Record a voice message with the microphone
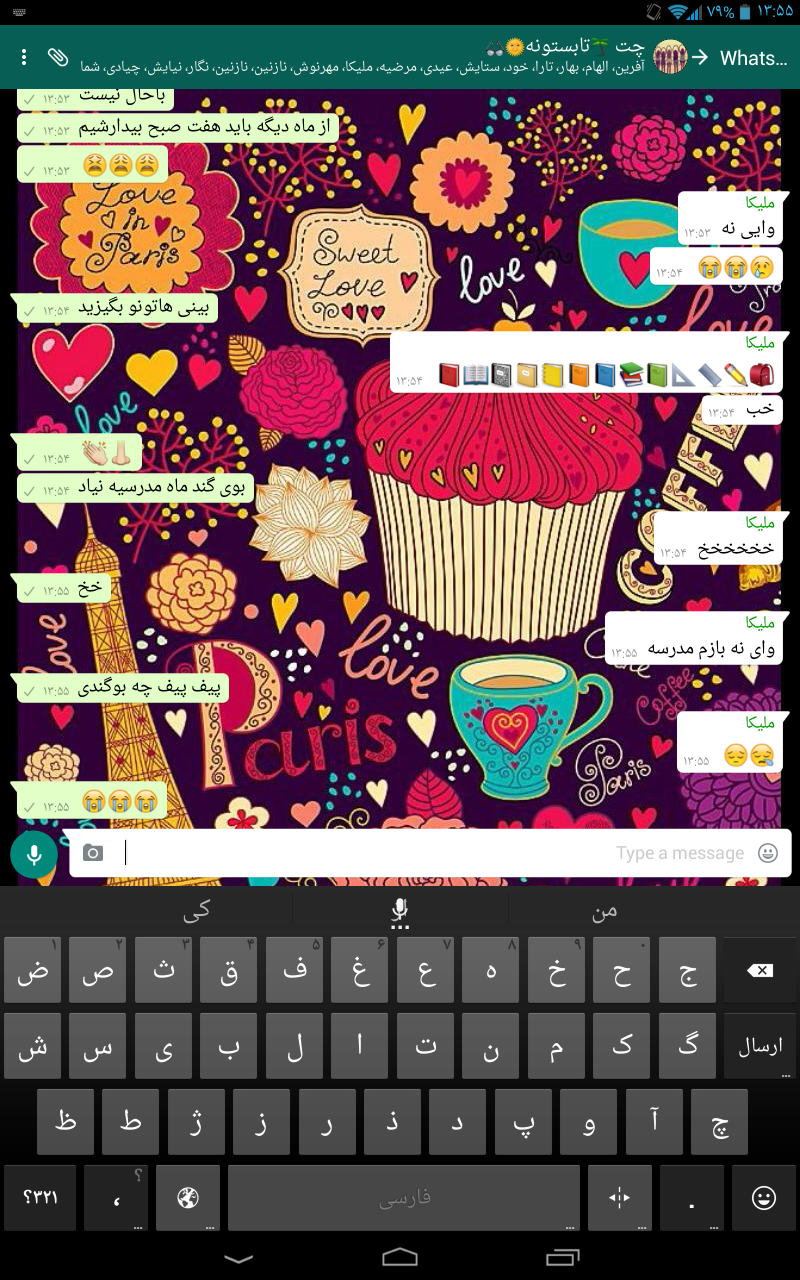This screenshot has width=800, height=1280. click(34, 854)
